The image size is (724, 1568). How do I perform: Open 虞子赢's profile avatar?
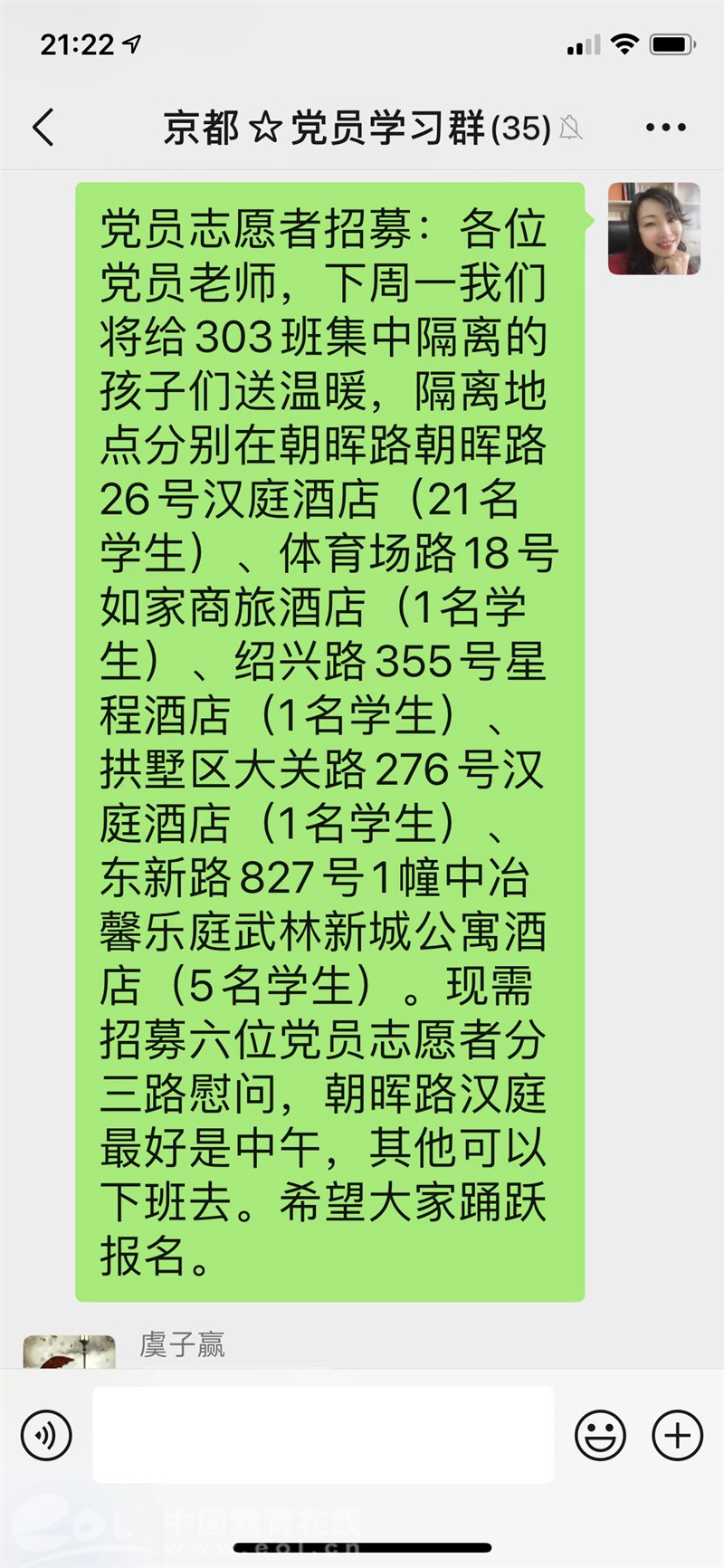69,1352
